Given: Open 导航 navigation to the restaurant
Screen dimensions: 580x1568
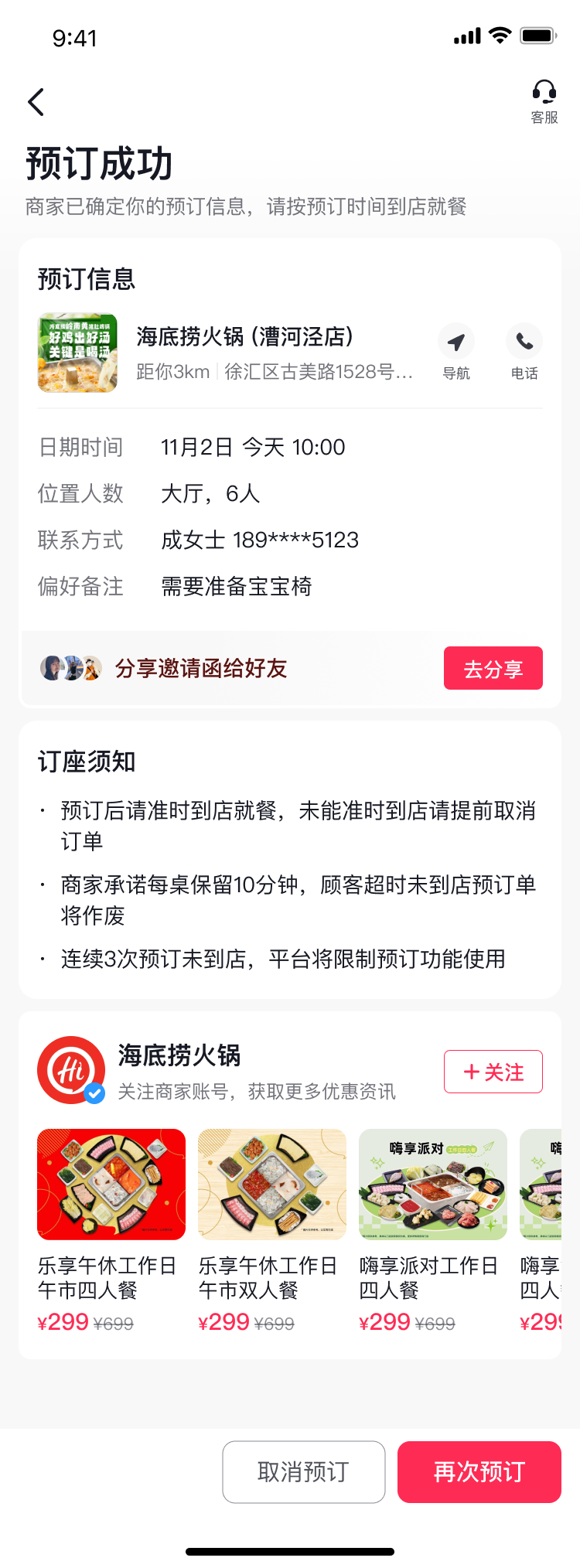Looking at the screenshot, I should pyautogui.click(x=456, y=352).
